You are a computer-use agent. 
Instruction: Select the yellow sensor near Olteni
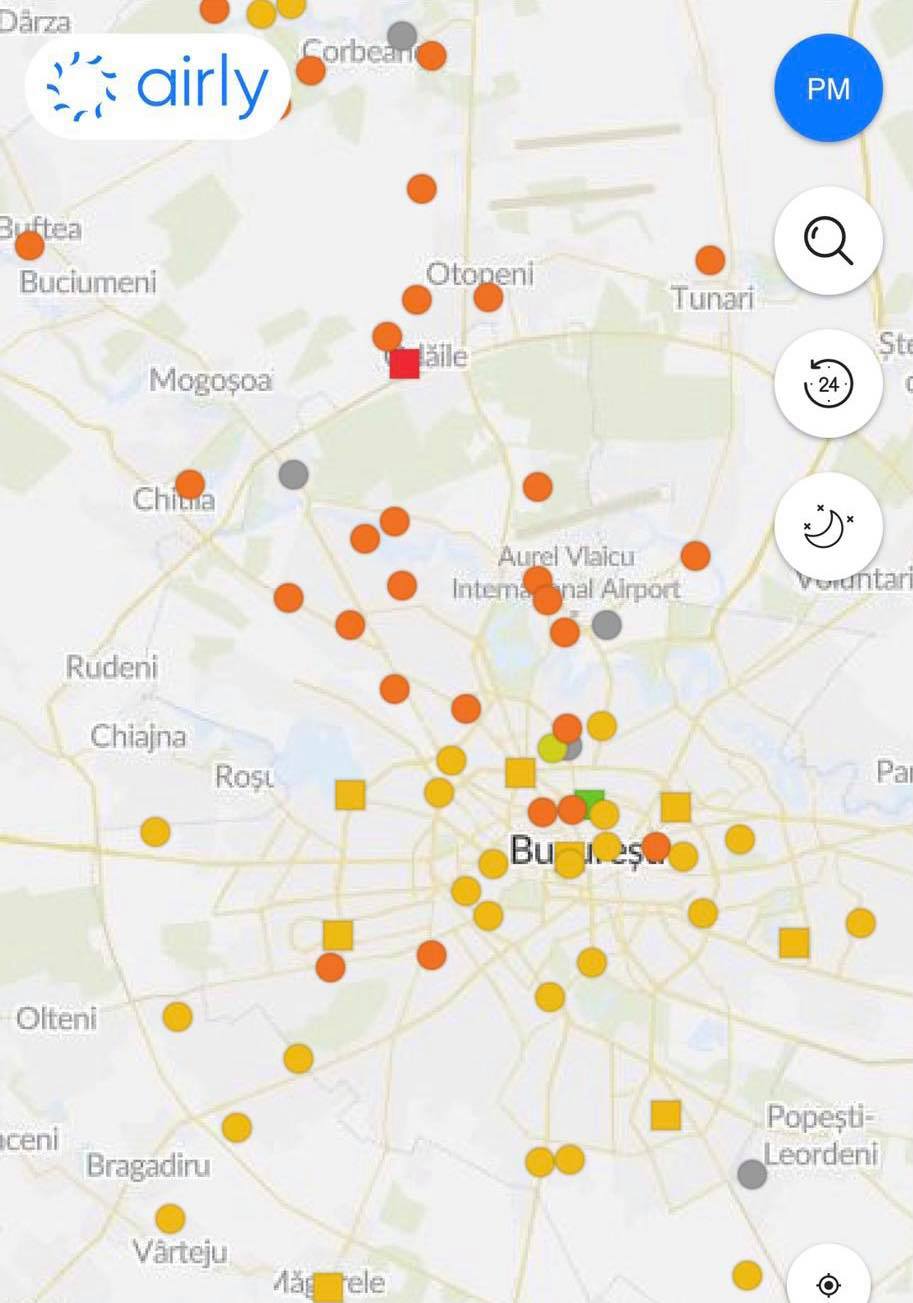[177, 1017]
